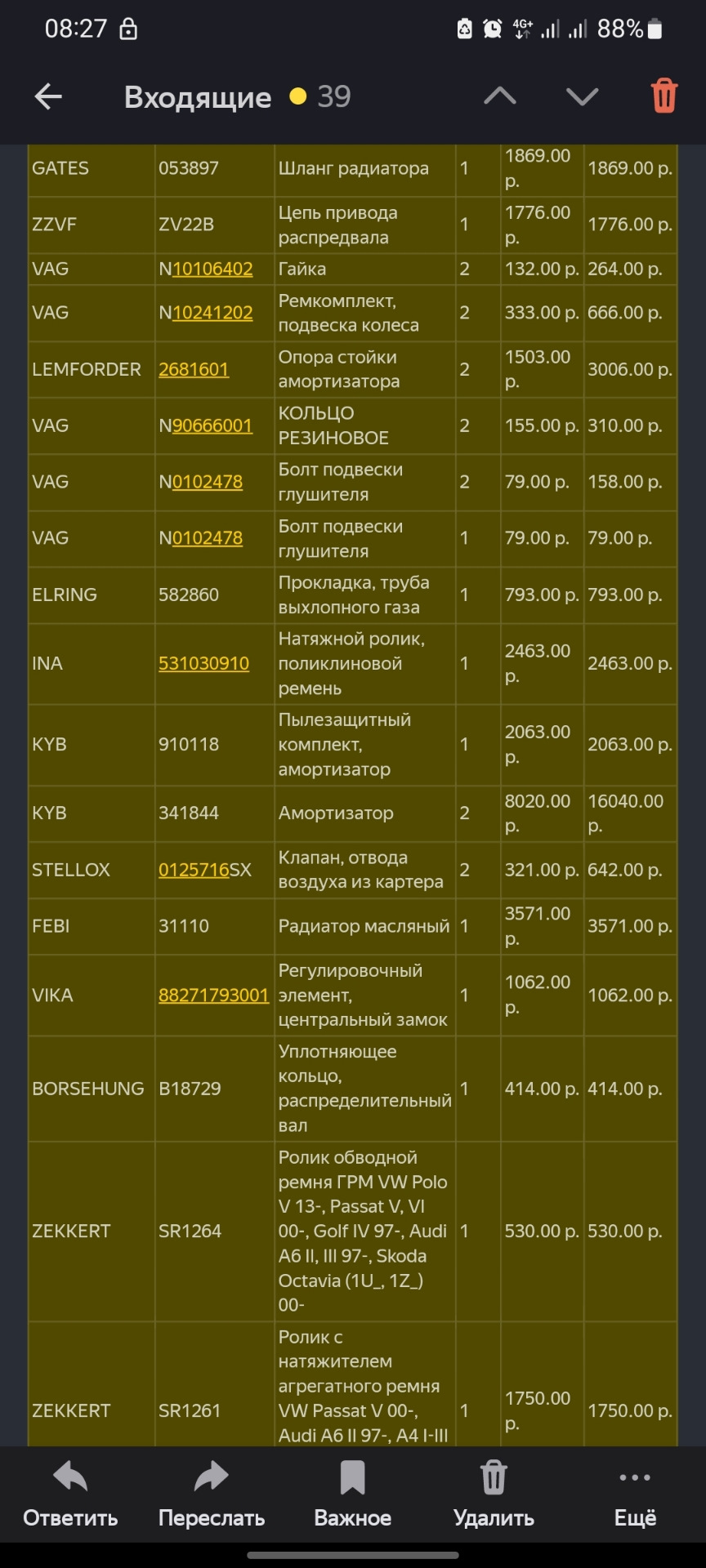Delete email with the red trash icon
The image size is (706, 1568).
click(x=664, y=96)
